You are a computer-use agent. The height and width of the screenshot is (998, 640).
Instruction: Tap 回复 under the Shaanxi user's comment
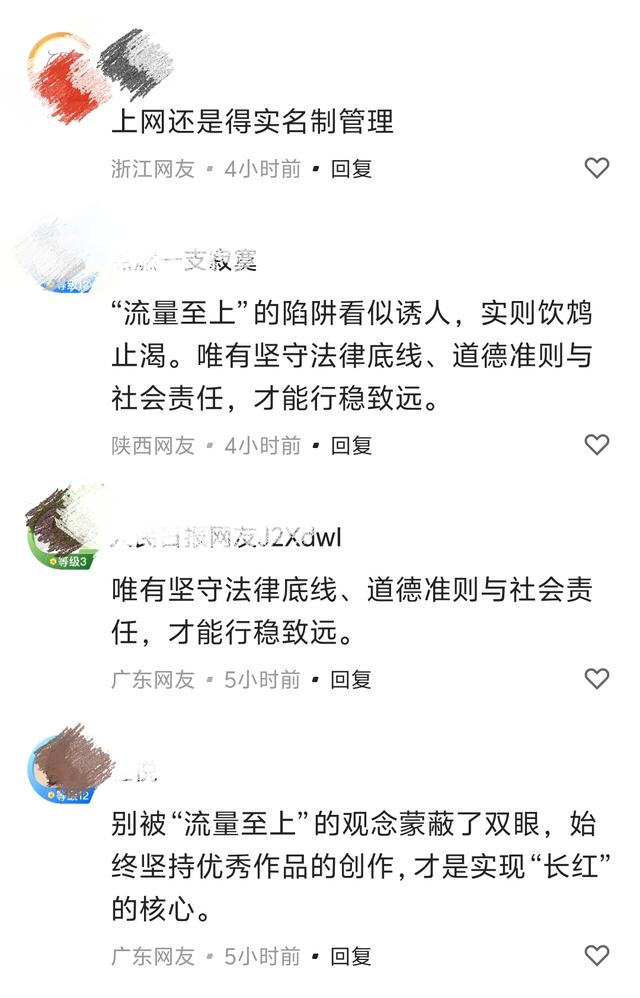click(x=351, y=446)
